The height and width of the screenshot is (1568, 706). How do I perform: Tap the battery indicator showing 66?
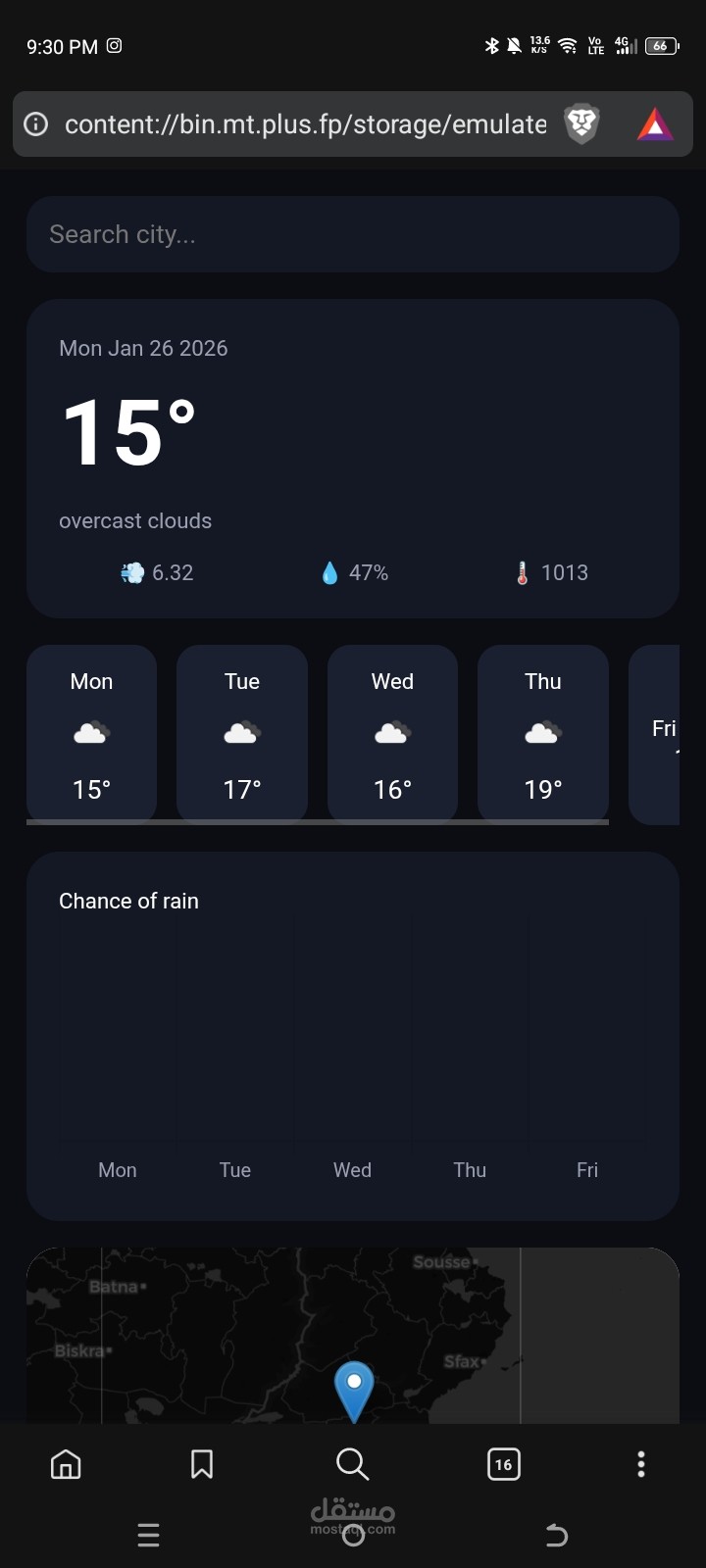(x=660, y=45)
